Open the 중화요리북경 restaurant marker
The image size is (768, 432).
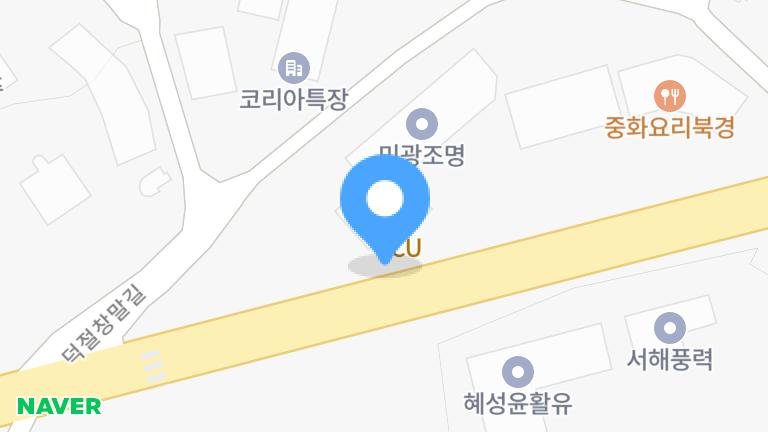coord(669,96)
